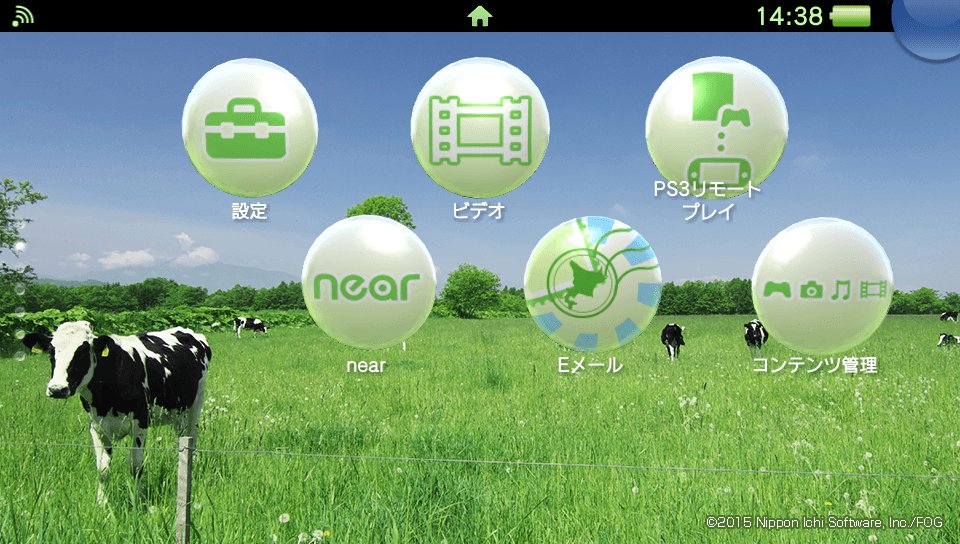Open コンテンツ管理 content manager
Screen dimensions: 960x544
point(822,287)
